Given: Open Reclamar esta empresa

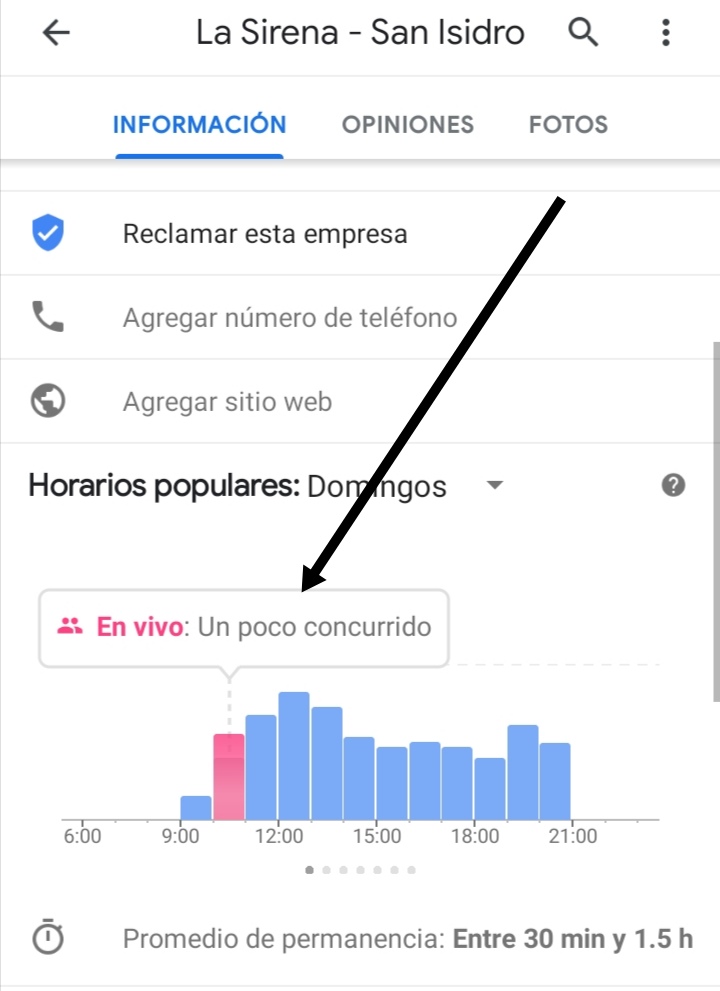Looking at the screenshot, I should coord(265,234).
